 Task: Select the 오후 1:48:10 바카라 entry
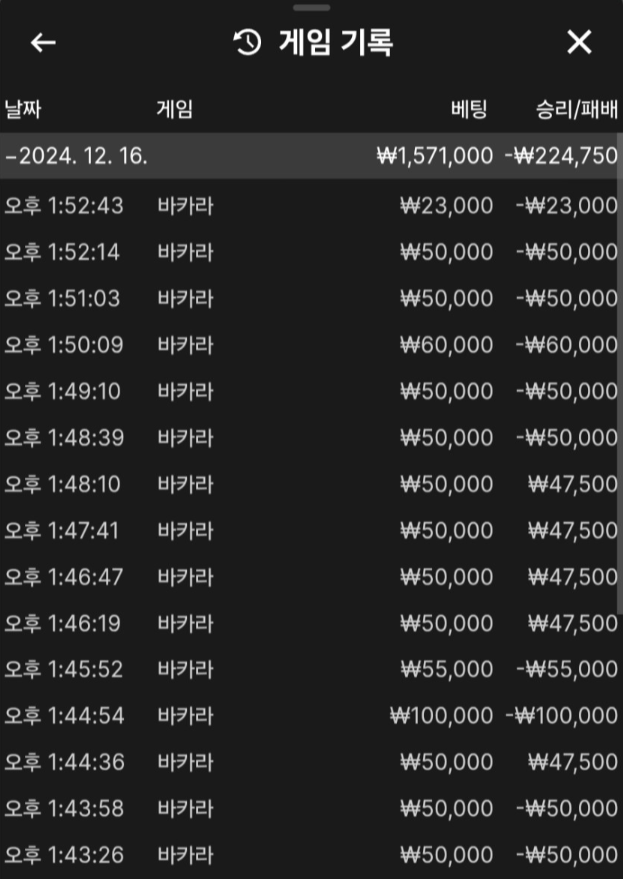pos(310,484)
